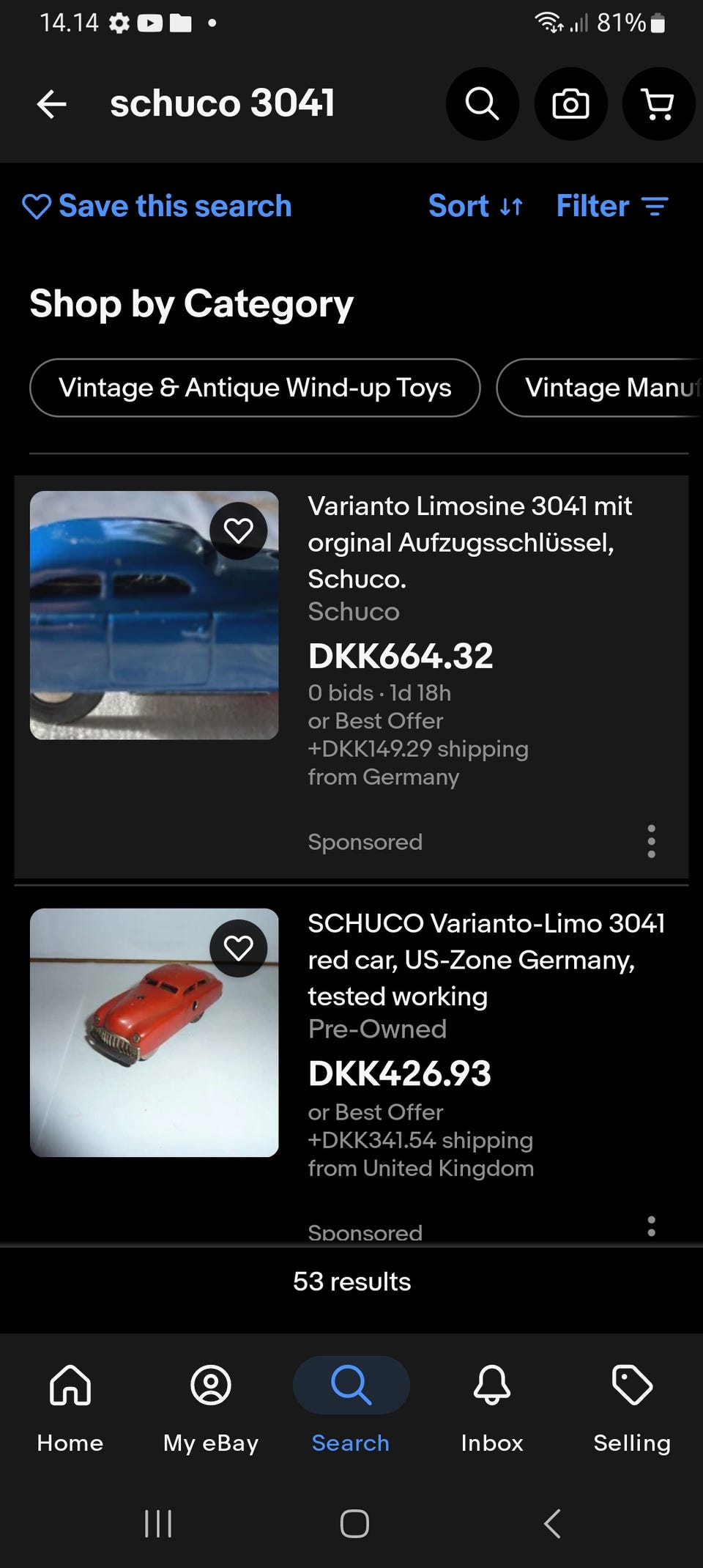Open the Filter panel
Image resolution: width=703 pixels, height=1568 pixels.
612,207
